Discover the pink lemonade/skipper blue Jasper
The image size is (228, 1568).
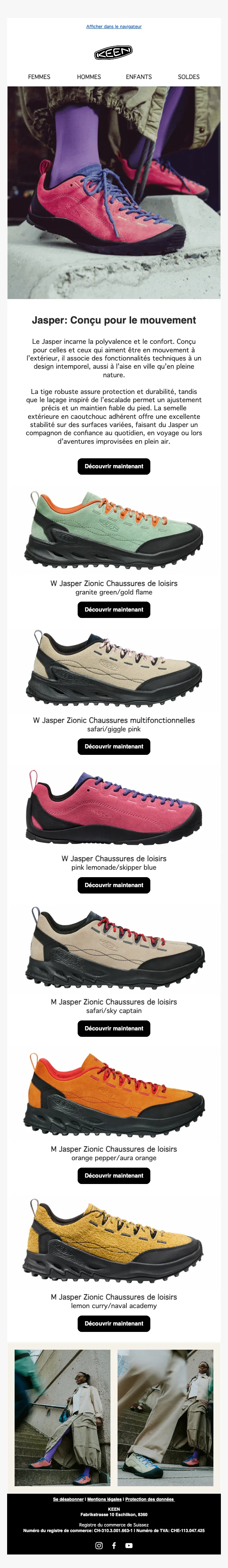(113, 885)
